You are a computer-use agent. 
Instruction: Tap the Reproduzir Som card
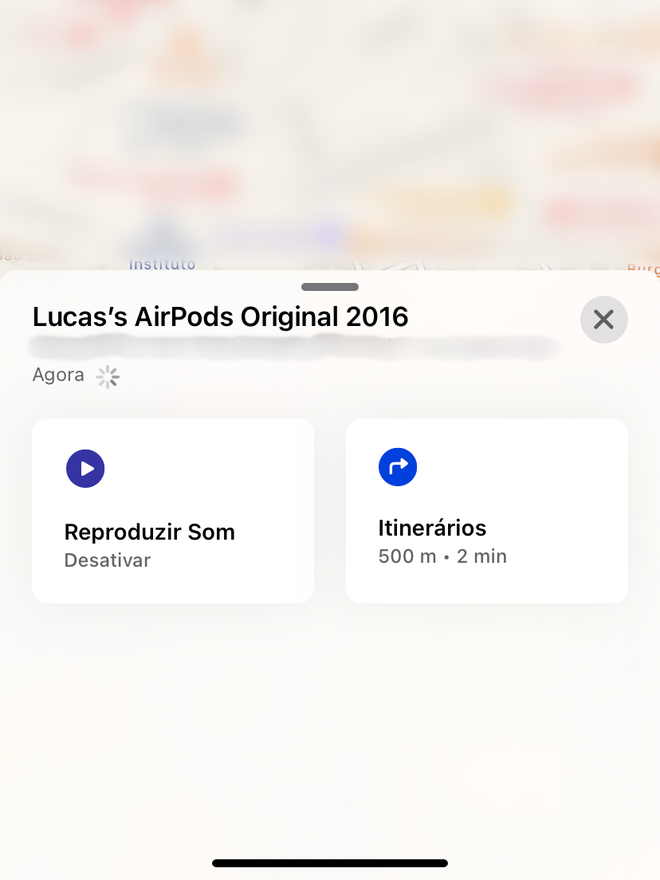pyautogui.click(x=173, y=511)
